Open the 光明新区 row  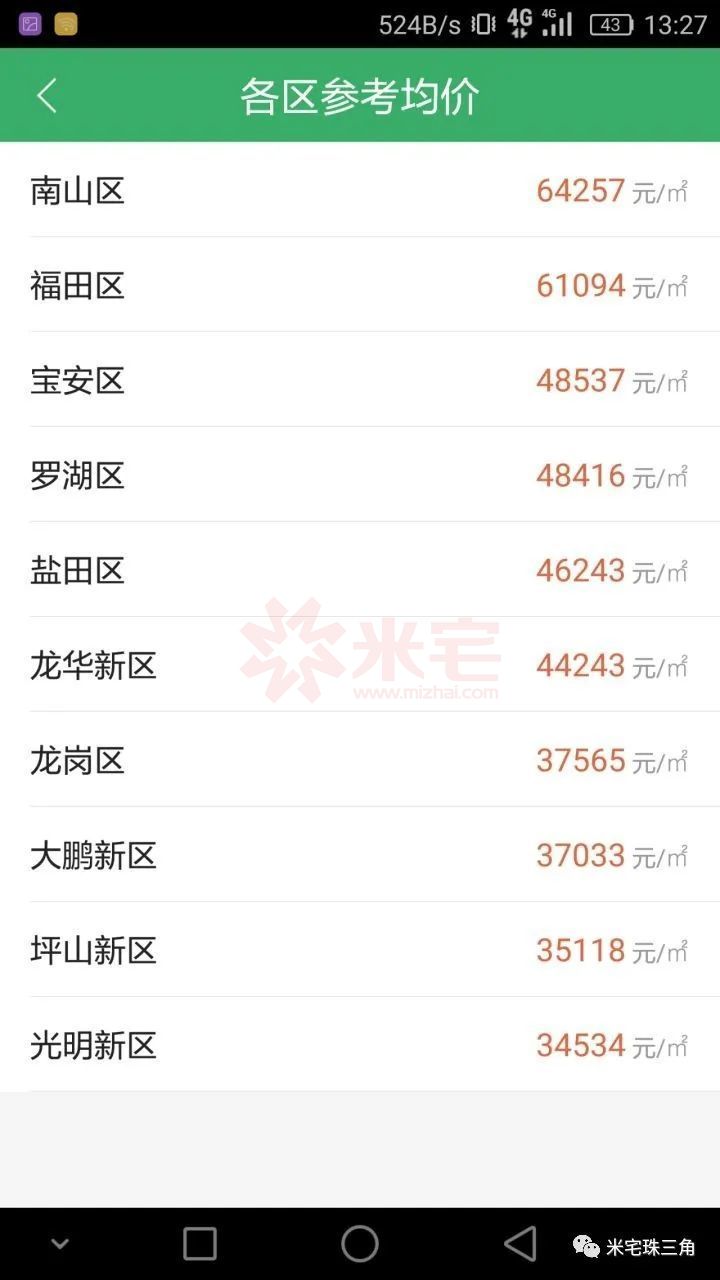click(360, 1045)
